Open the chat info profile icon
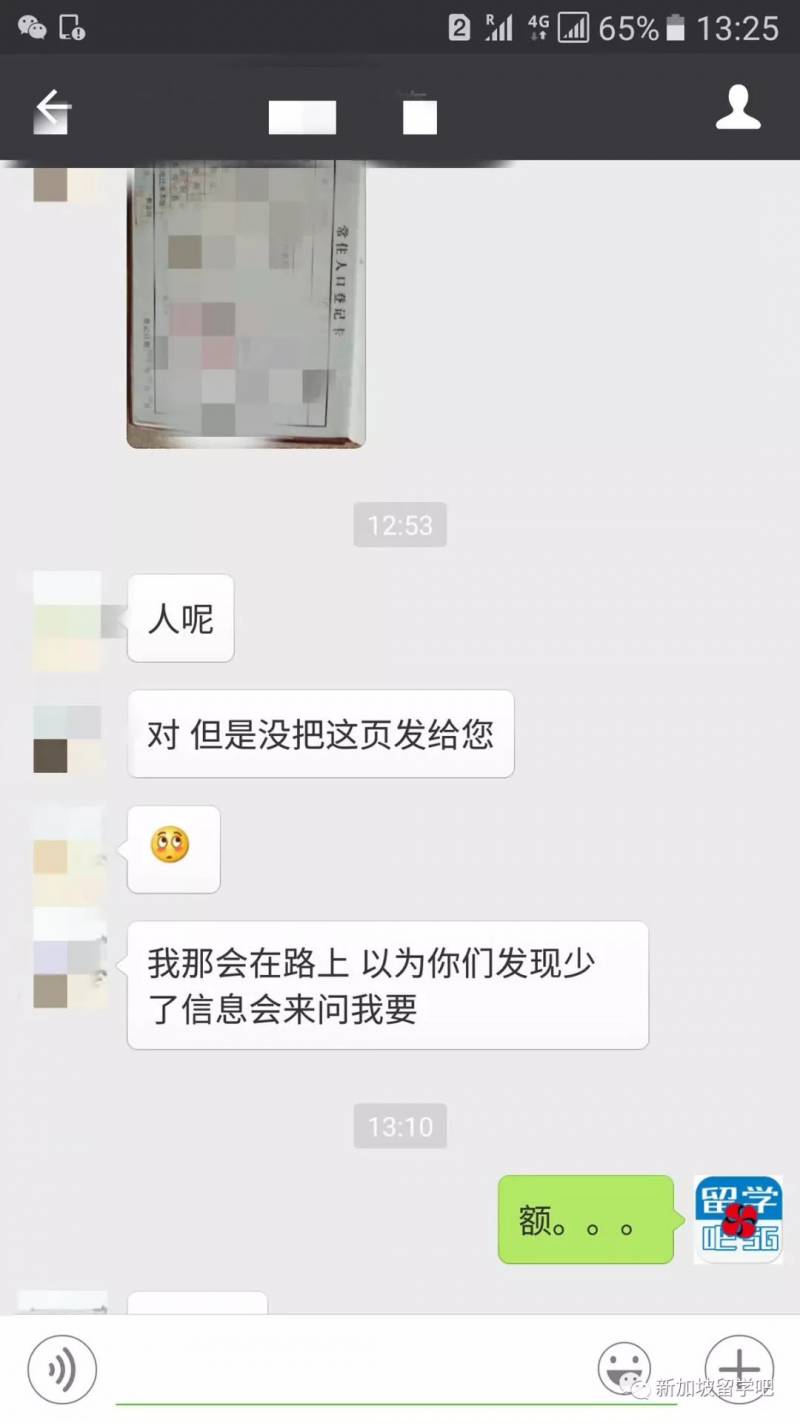800x1423 pixels. 738,108
